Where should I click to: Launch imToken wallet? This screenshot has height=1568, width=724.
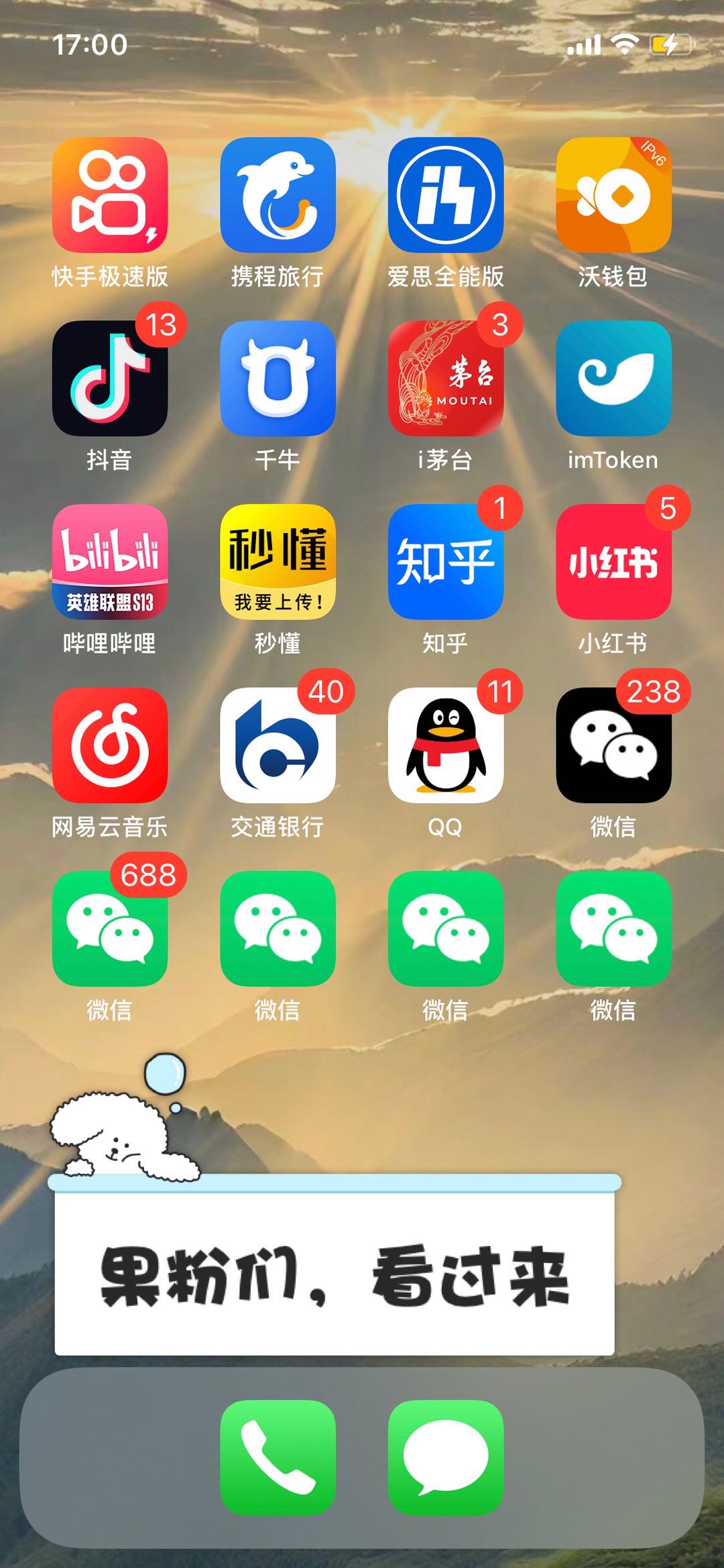coord(613,379)
